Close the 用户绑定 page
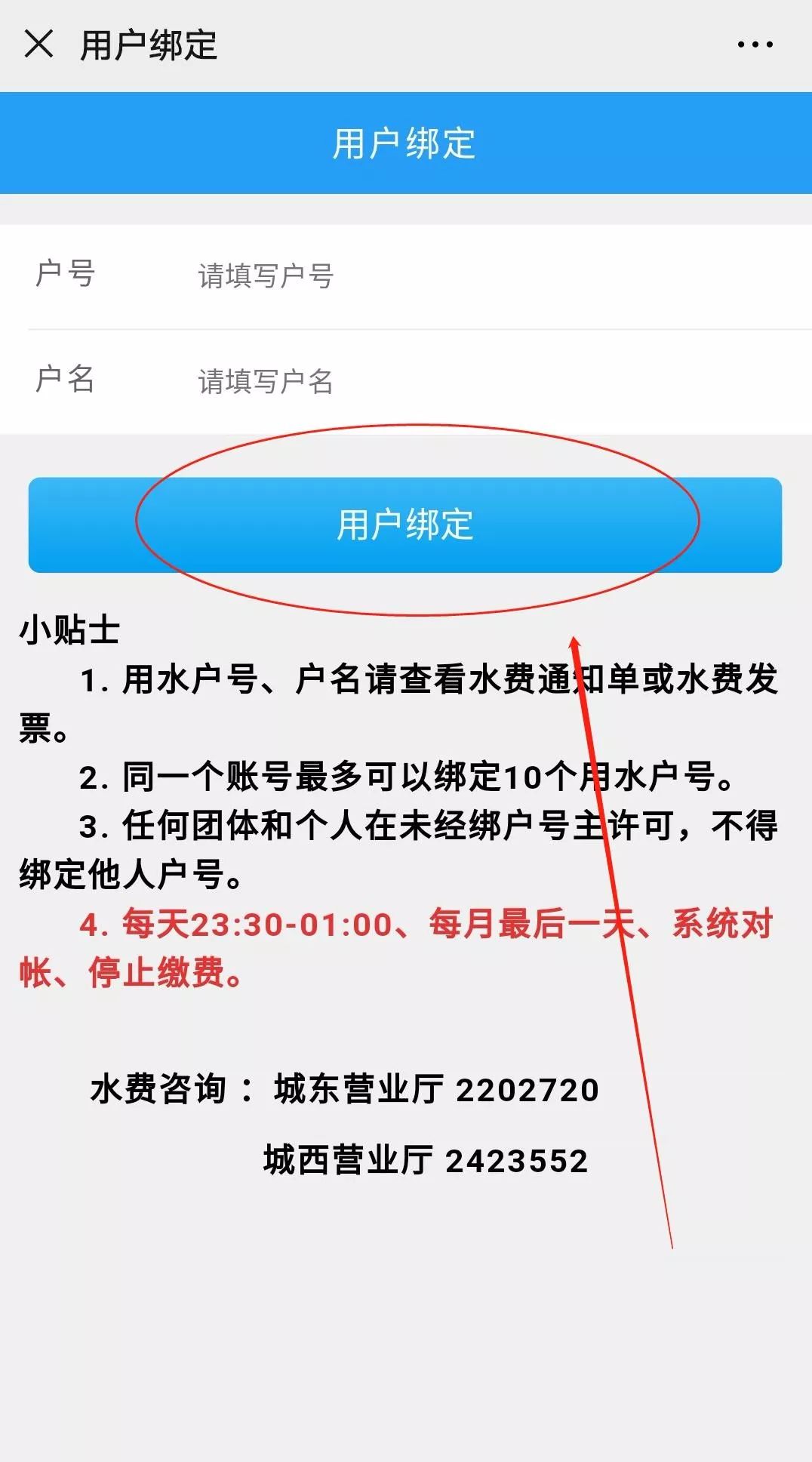 click(x=38, y=44)
